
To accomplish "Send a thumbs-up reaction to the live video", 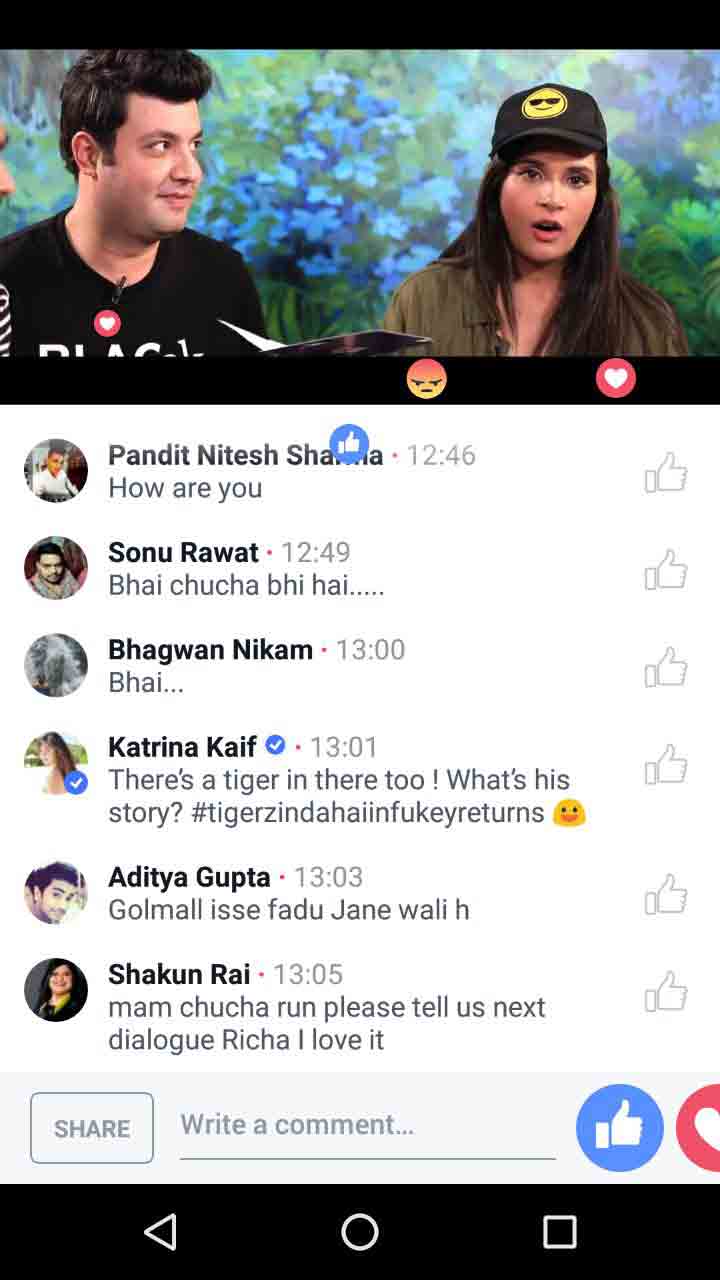I will 619,1128.
